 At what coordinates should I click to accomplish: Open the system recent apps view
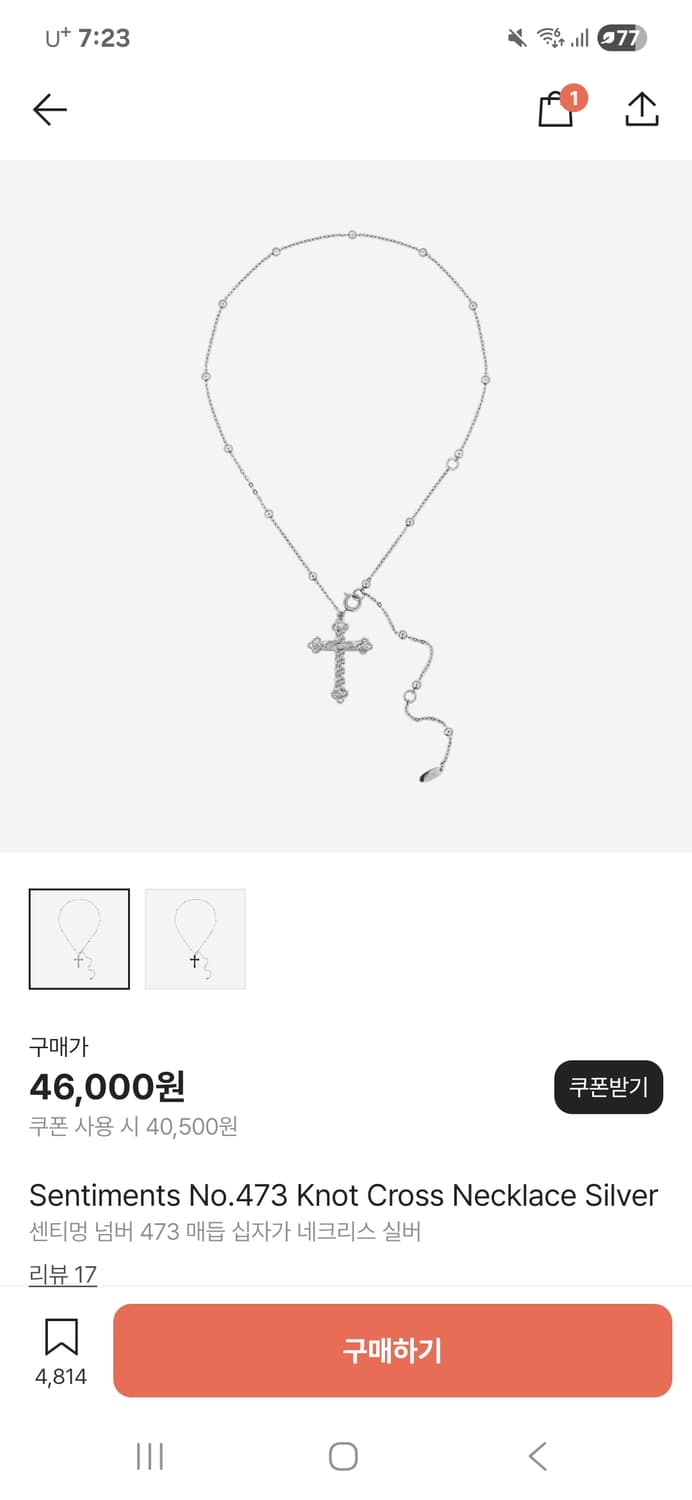click(x=150, y=1456)
